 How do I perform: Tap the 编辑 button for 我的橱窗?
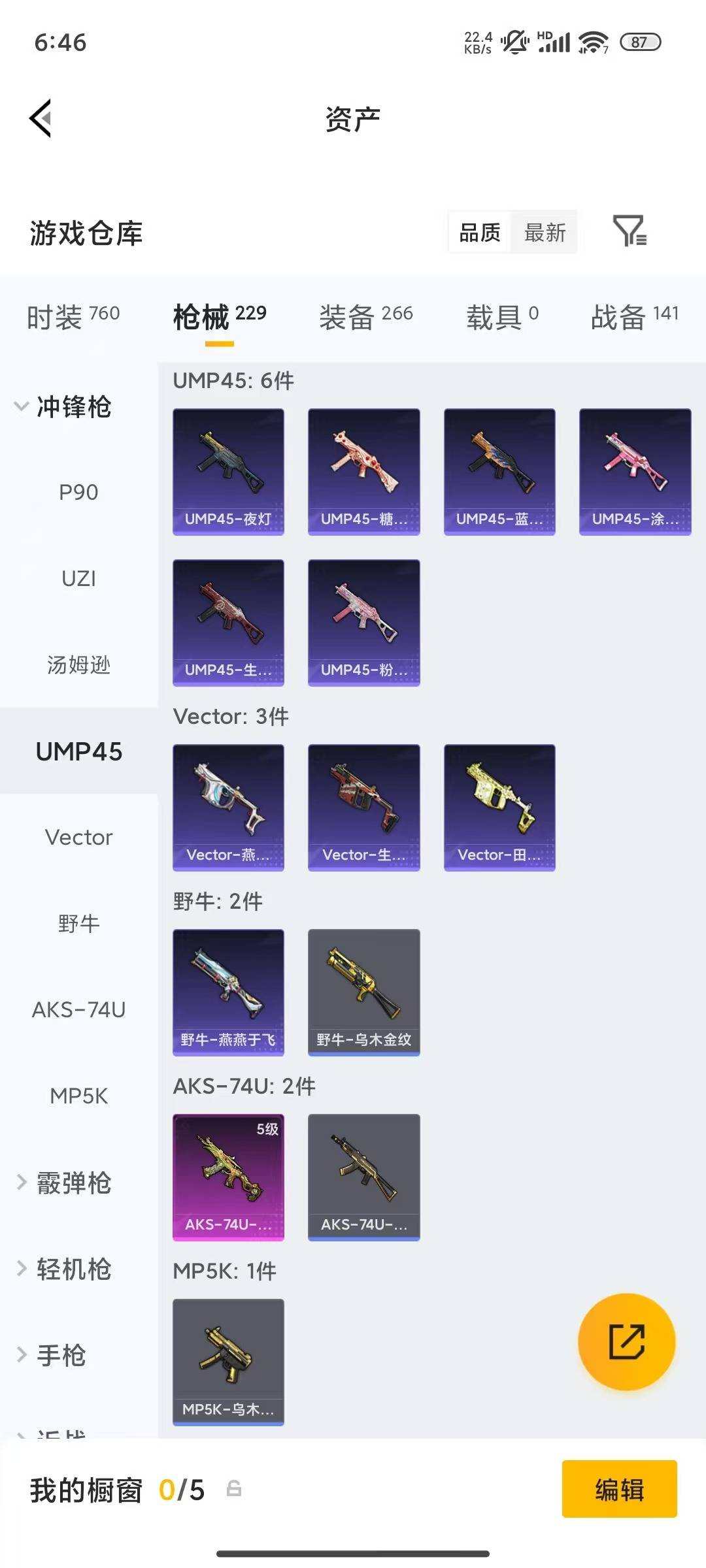[x=619, y=1490]
